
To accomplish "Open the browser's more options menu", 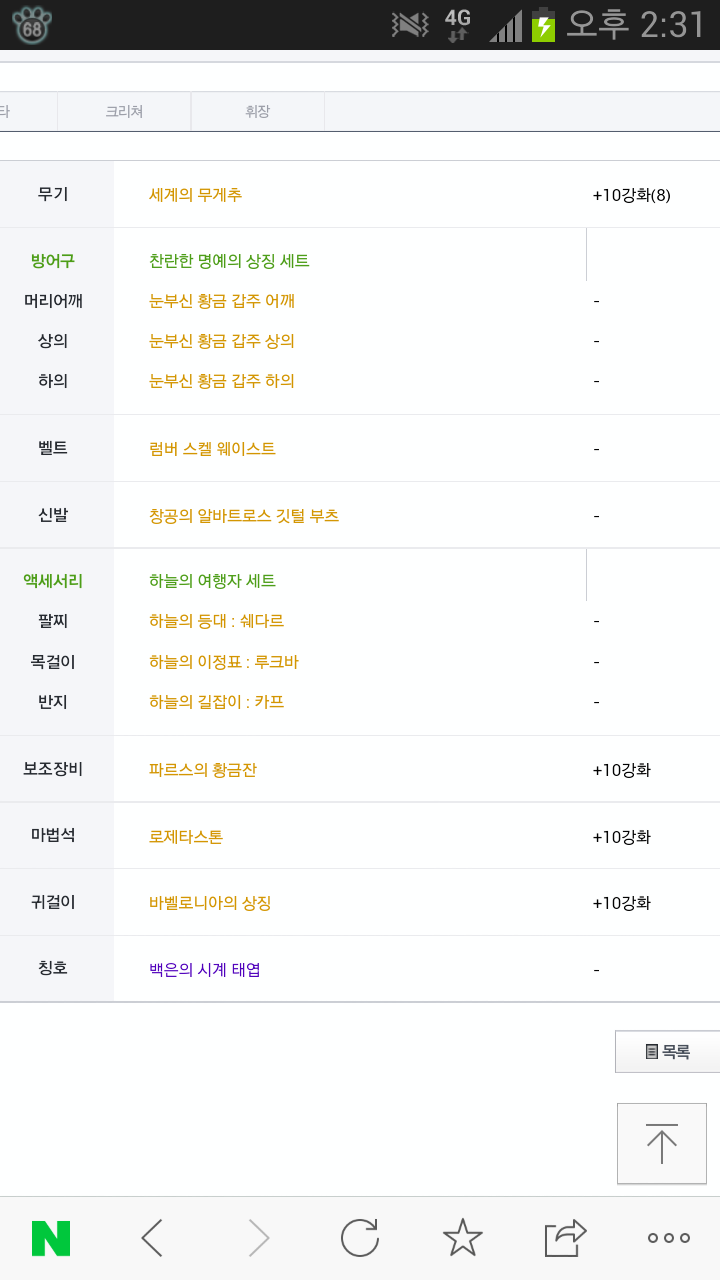I will point(668,1238).
